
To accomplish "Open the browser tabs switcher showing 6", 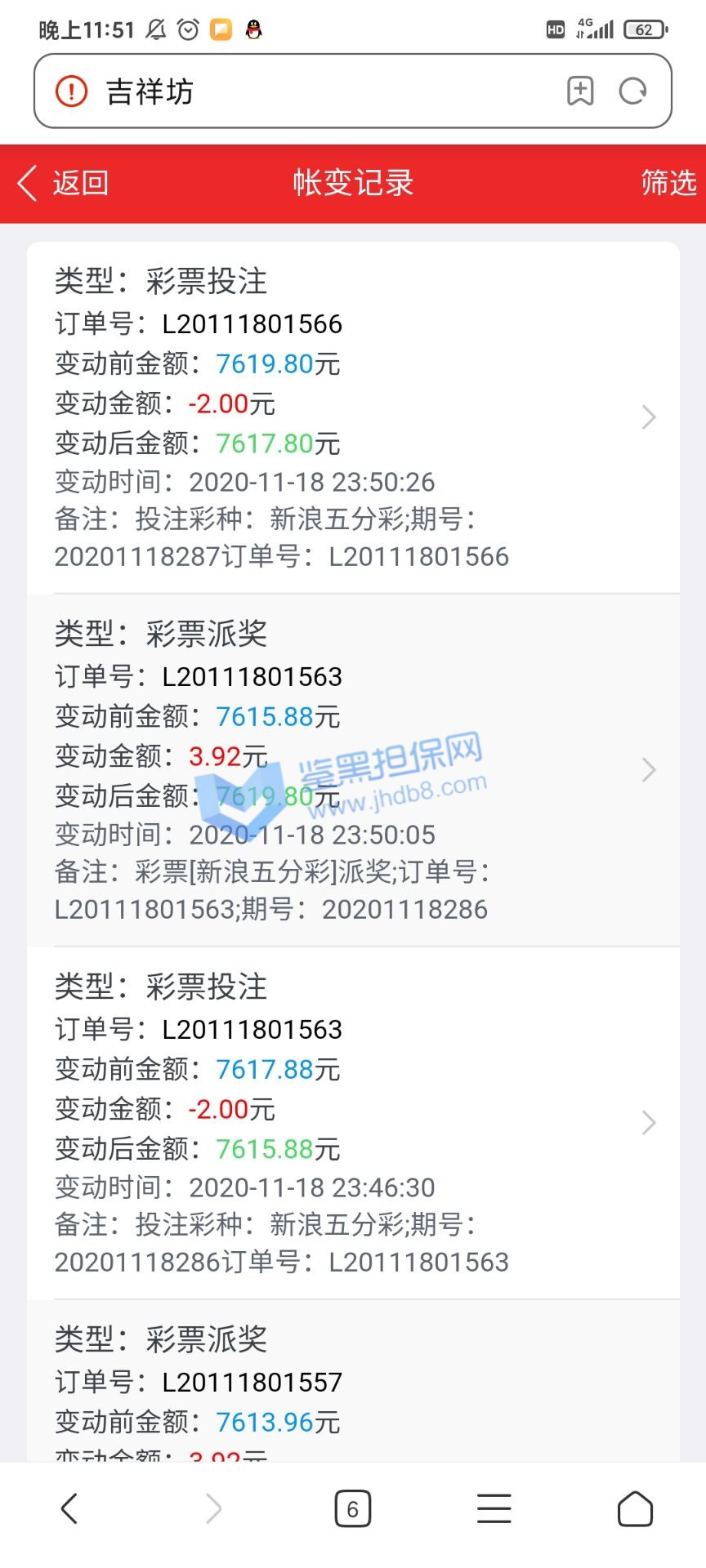I will coord(353,1508).
